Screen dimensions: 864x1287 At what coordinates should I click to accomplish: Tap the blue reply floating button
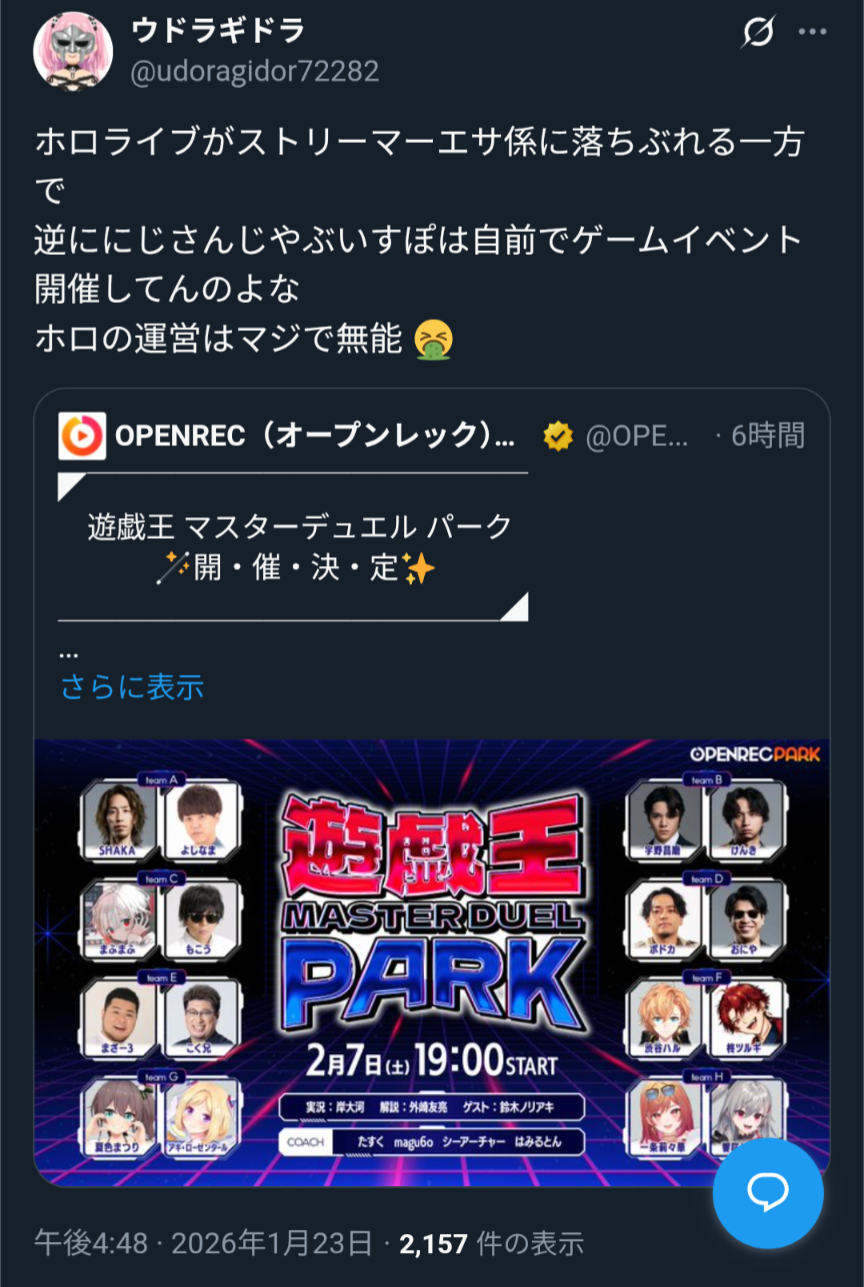point(768,1192)
